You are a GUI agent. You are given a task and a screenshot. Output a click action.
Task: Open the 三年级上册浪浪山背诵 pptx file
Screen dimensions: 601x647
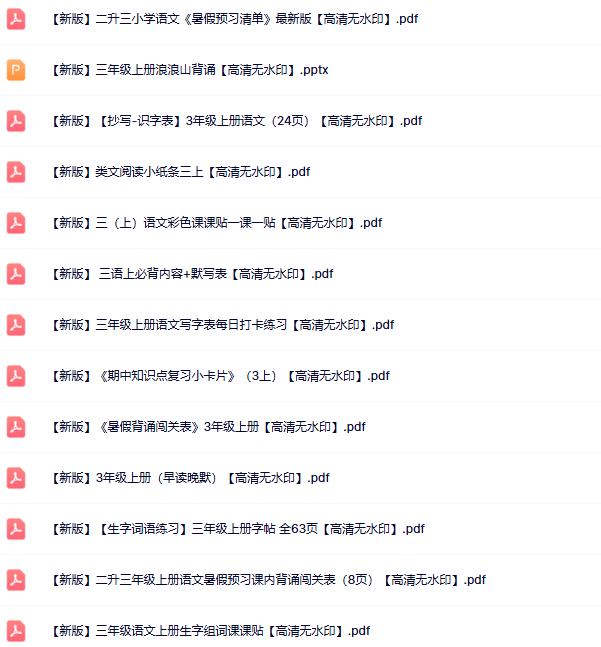[189, 70]
